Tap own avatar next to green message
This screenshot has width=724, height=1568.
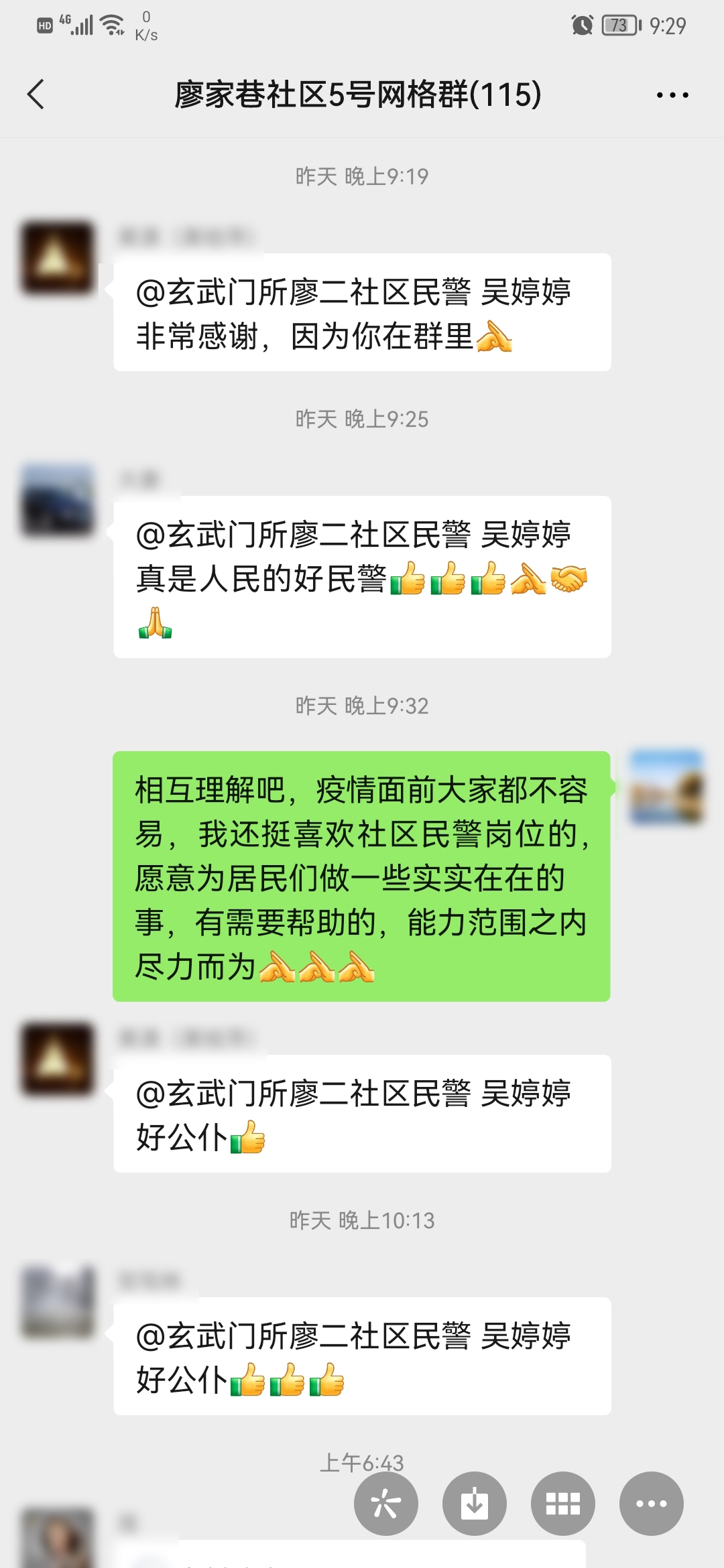click(666, 787)
